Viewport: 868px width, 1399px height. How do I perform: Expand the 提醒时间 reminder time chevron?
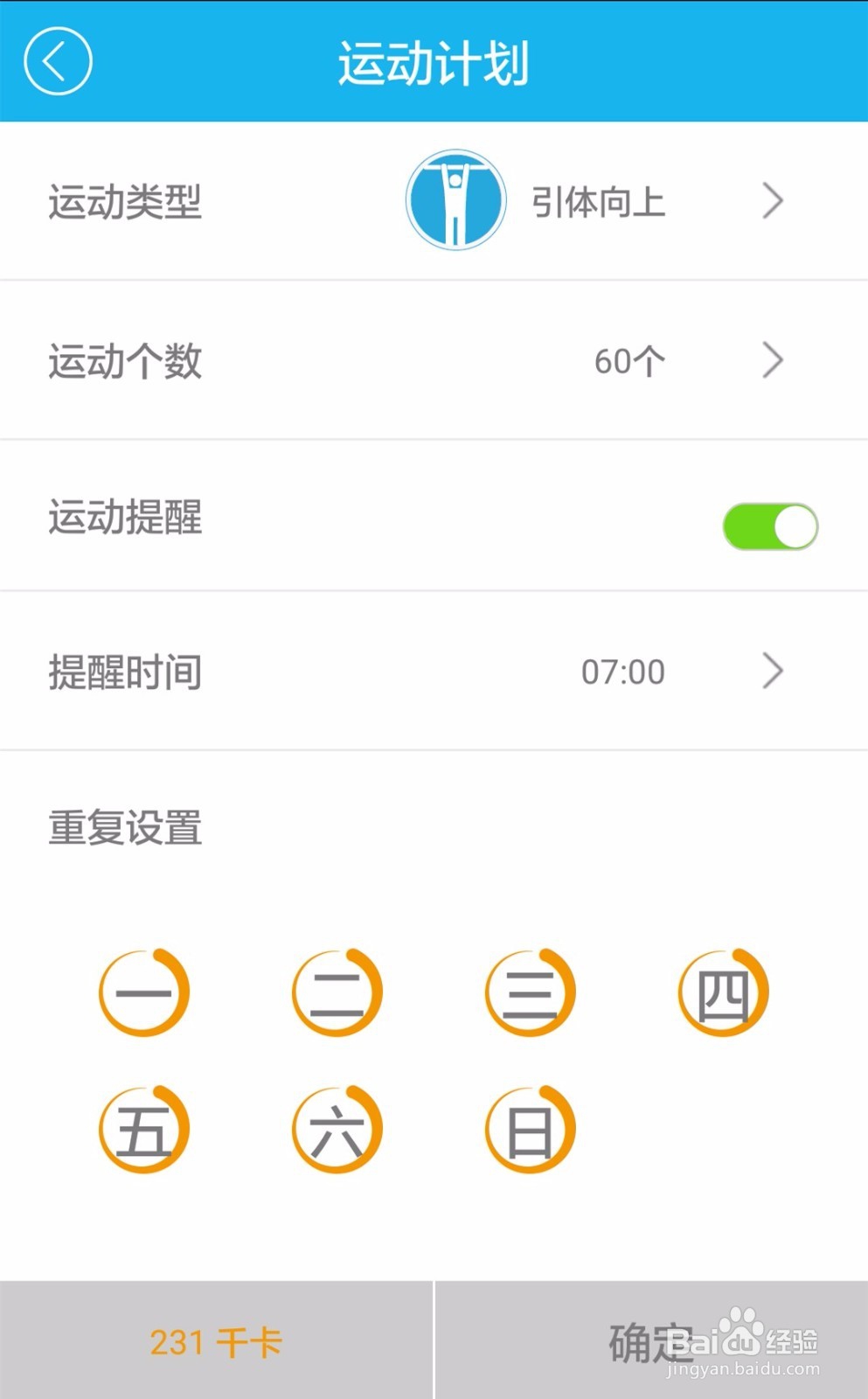[x=772, y=672]
